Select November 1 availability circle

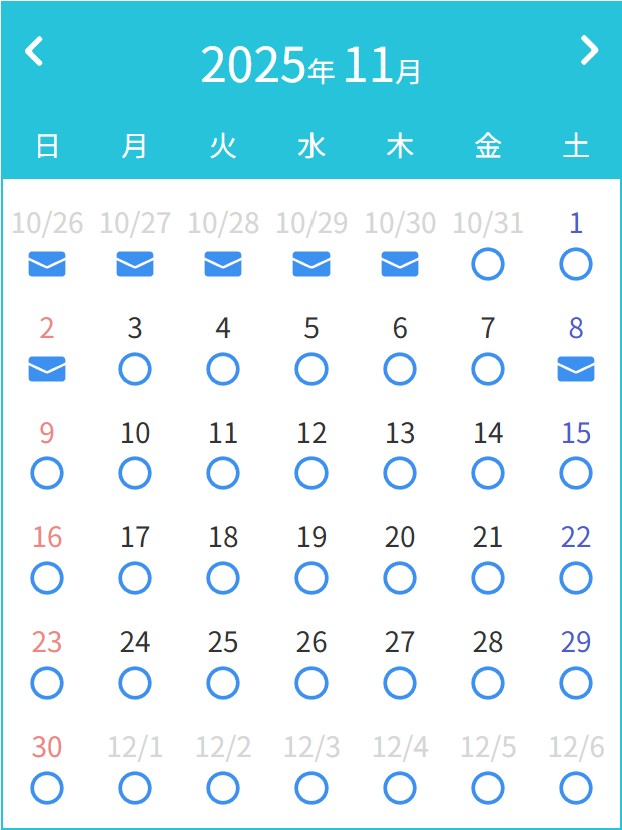(x=576, y=265)
